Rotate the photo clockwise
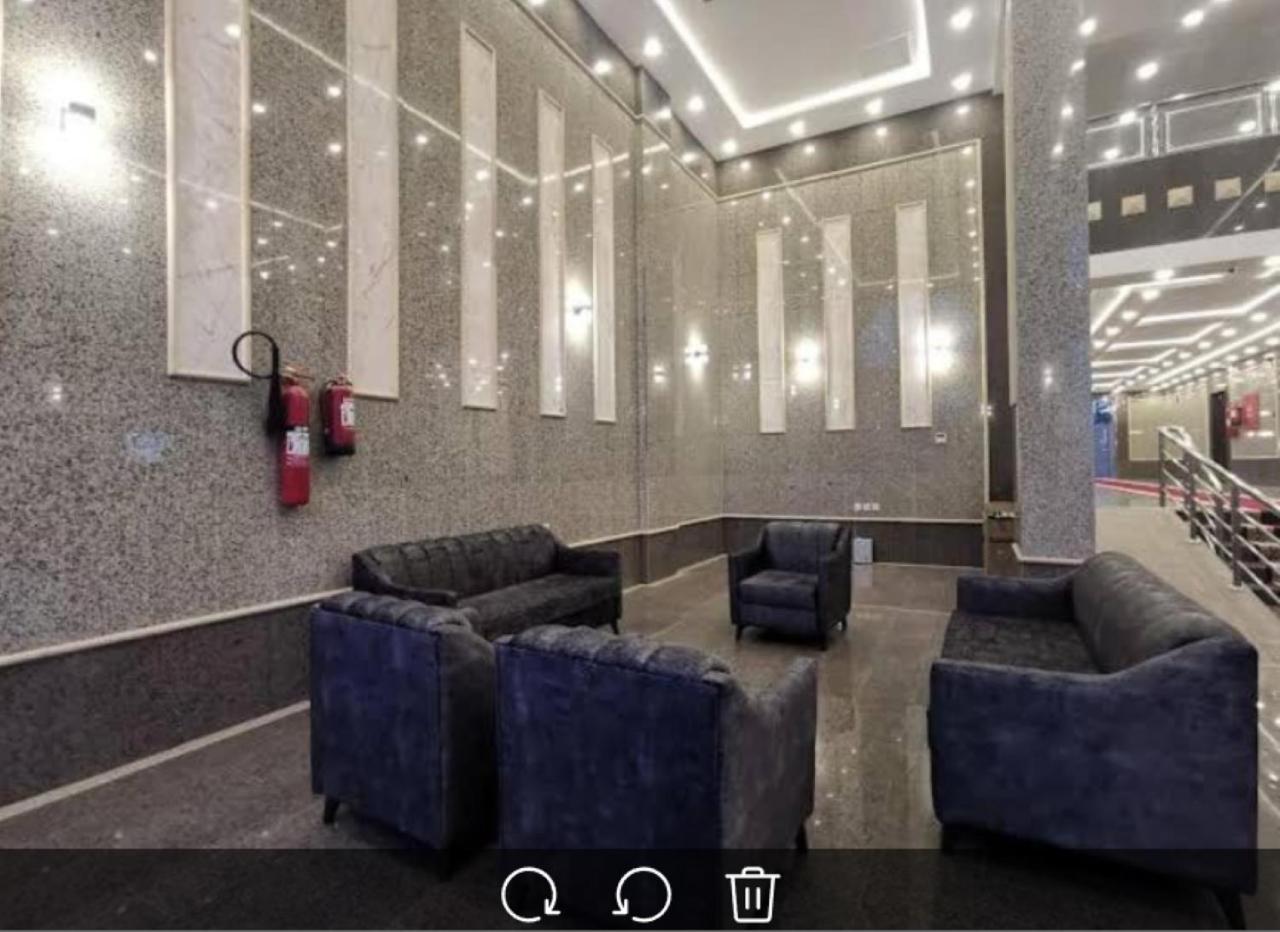 [530, 894]
